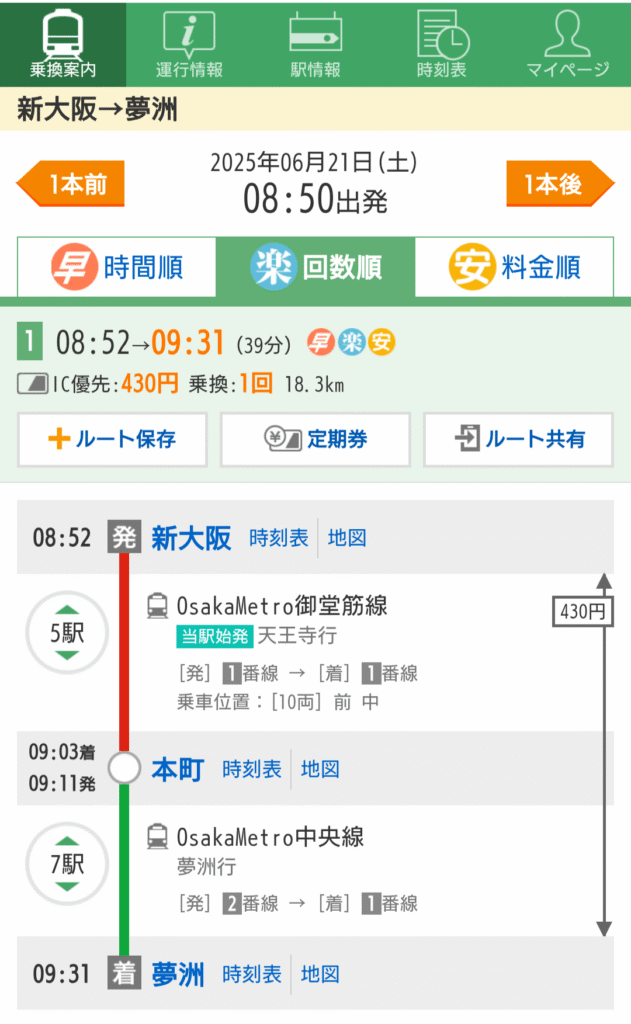Image resolution: width=631 pixels, height=1024 pixels.
Task: Show the later train with 1本後
Action: 559,184
